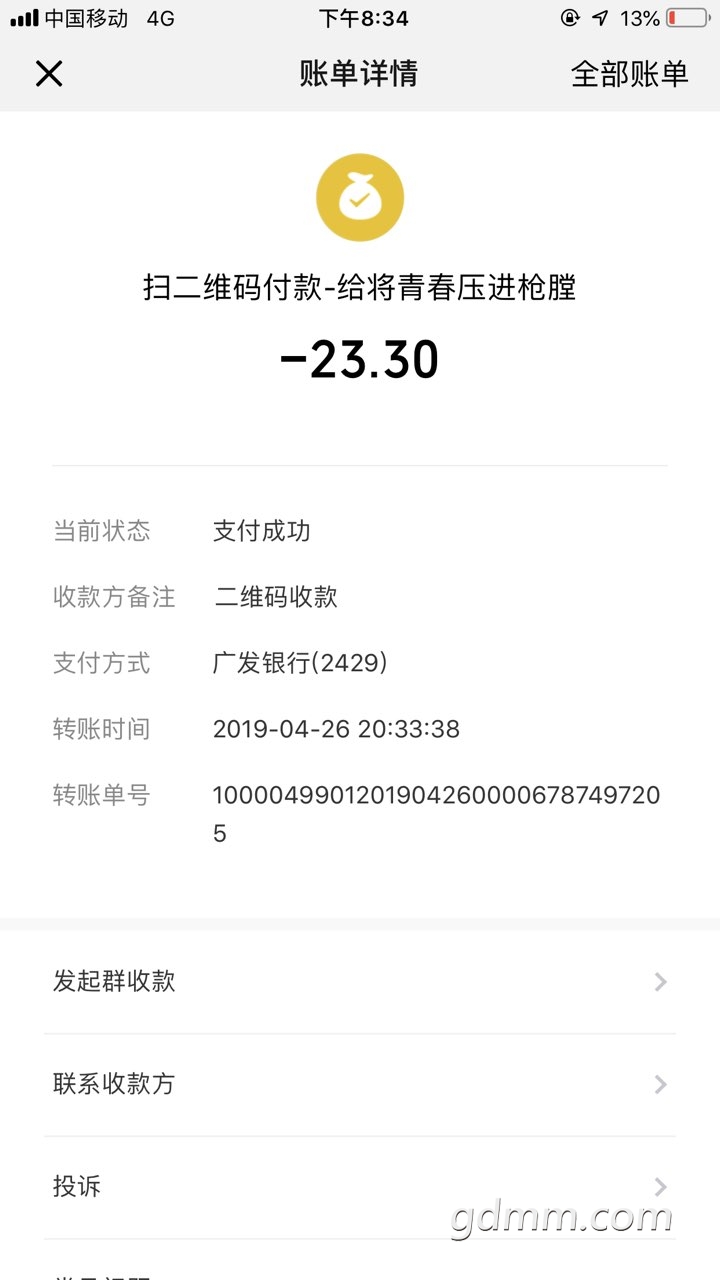
Task: Open the 投诉 complaint row
Action: point(360,1187)
